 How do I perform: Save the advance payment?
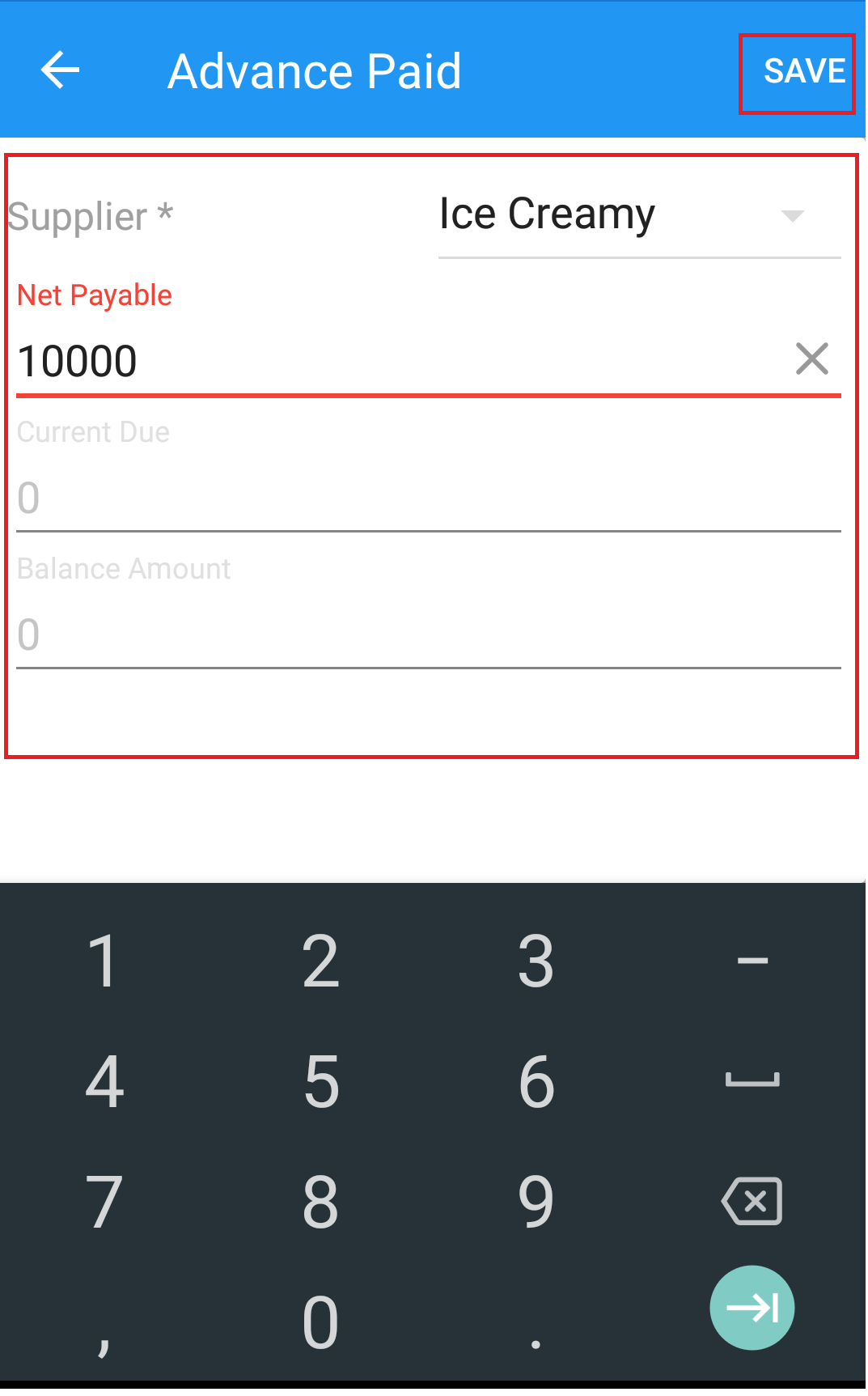pos(804,71)
